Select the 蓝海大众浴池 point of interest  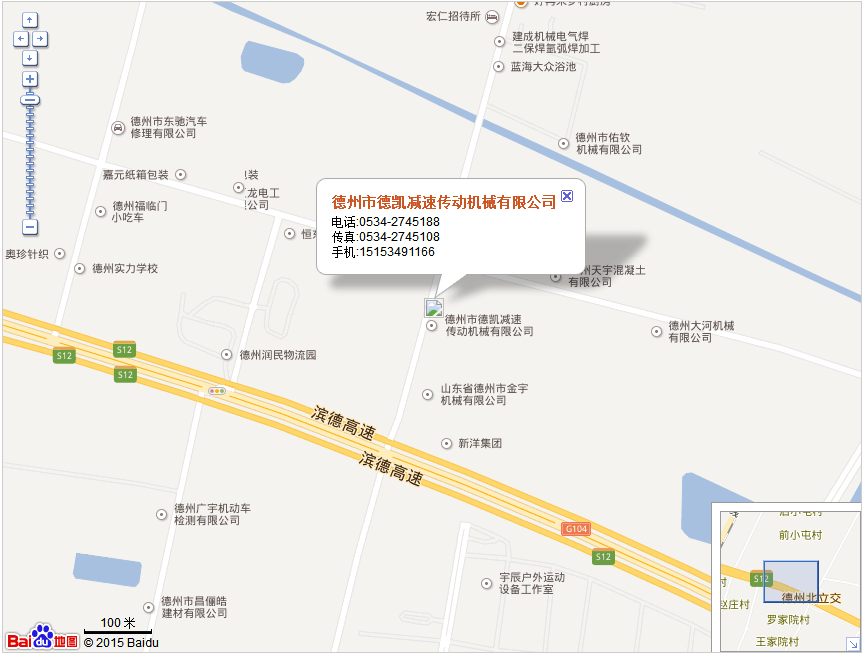[499, 67]
